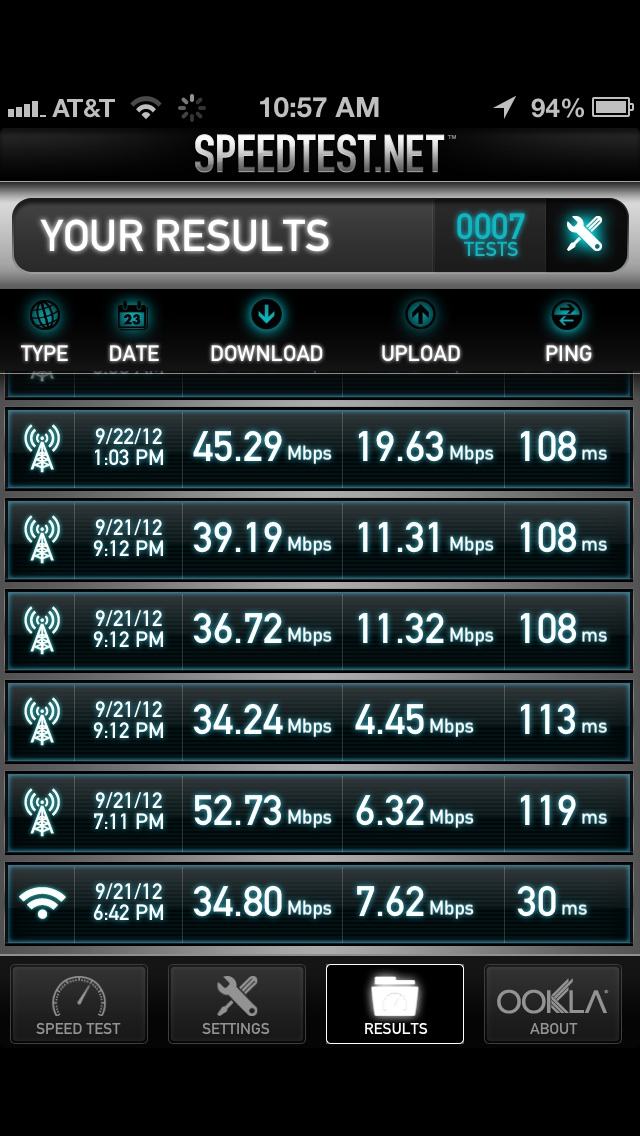Open the Wi-Fi result from 6:42 PM

[x=320, y=903]
